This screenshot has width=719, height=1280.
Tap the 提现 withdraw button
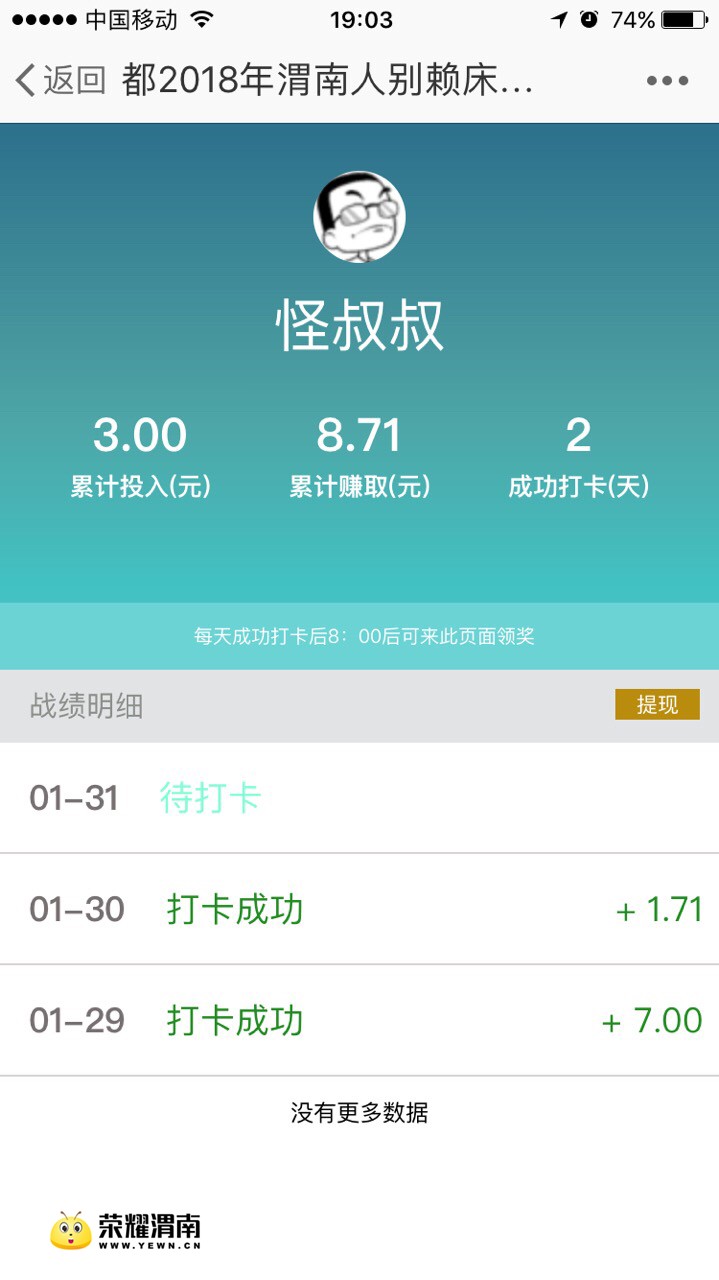[x=657, y=705]
